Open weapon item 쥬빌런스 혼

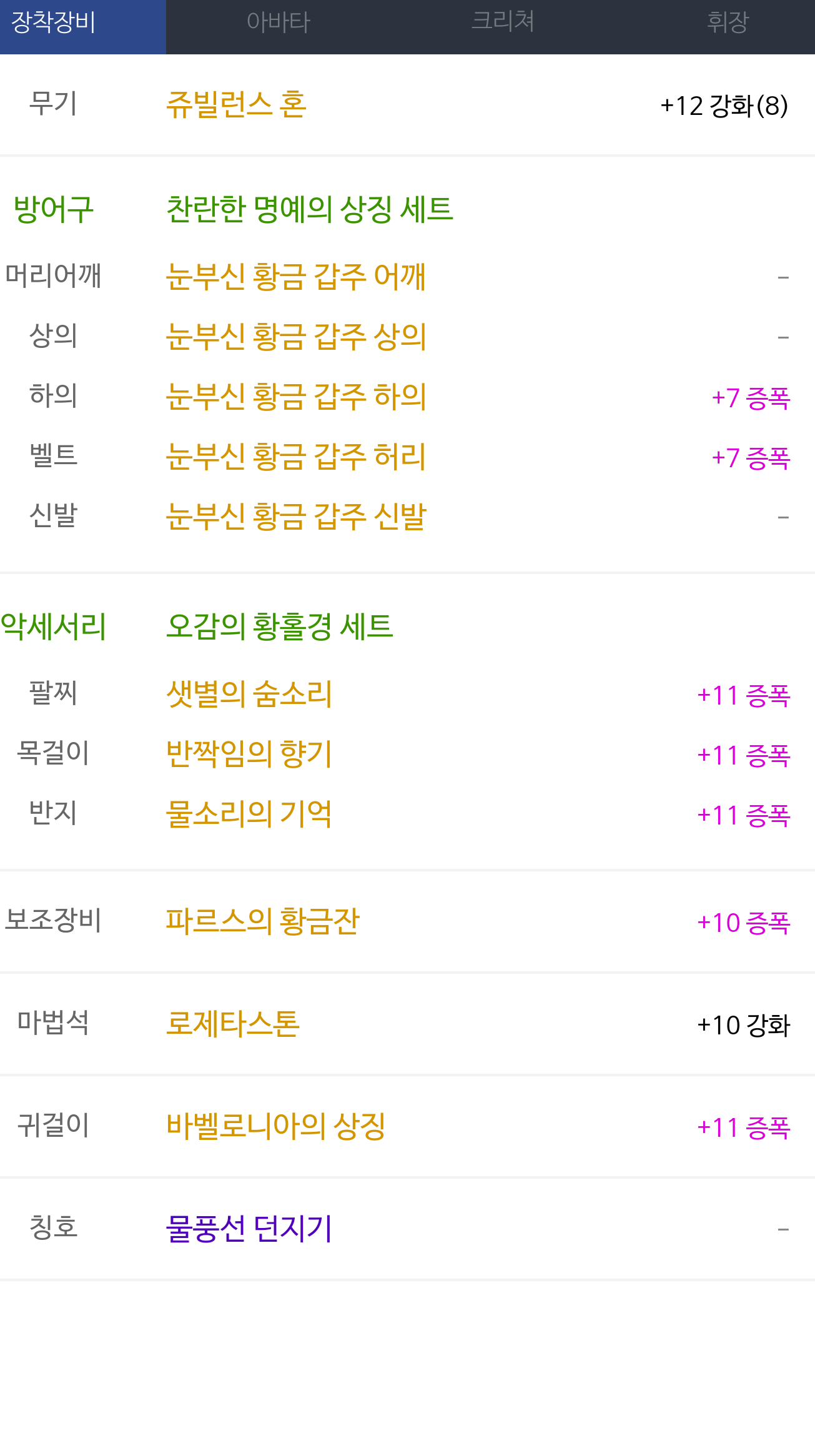pyautogui.click(x=407, y=104)
